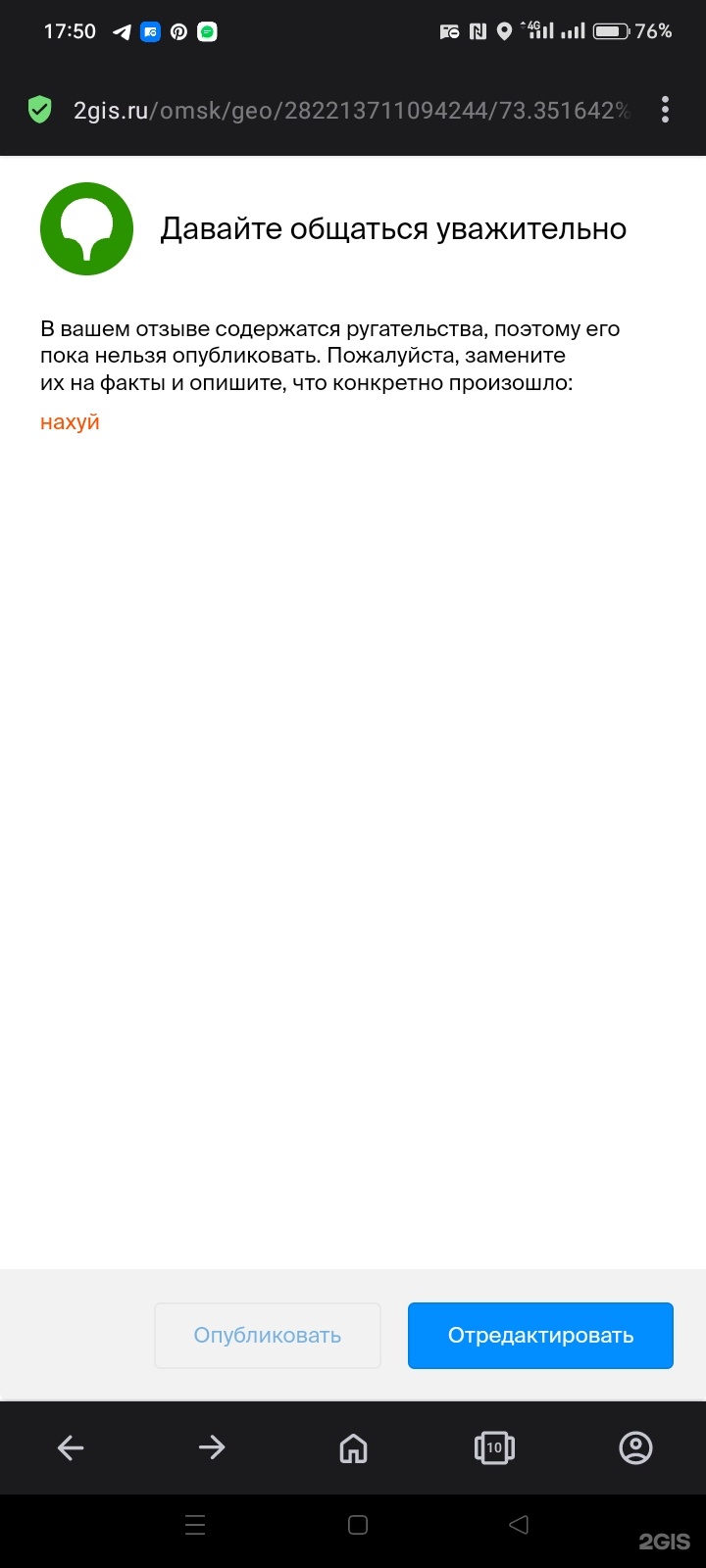
Task: Go back to the previous page
Action: (71, 1447)
